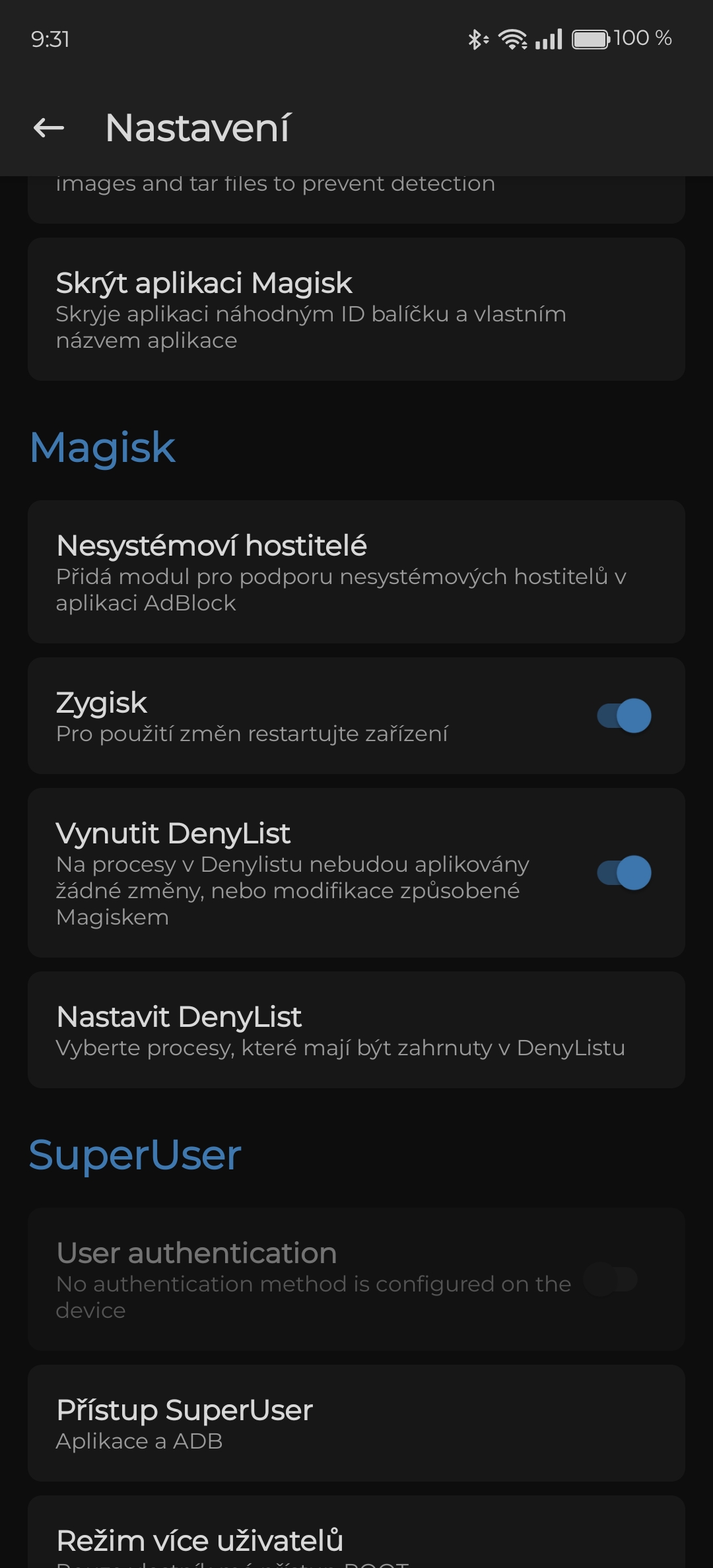Viewport: 713px width, 1568px height.
Task: Open Skrýt aplikaci Magisk option
Action: (356, 310)
